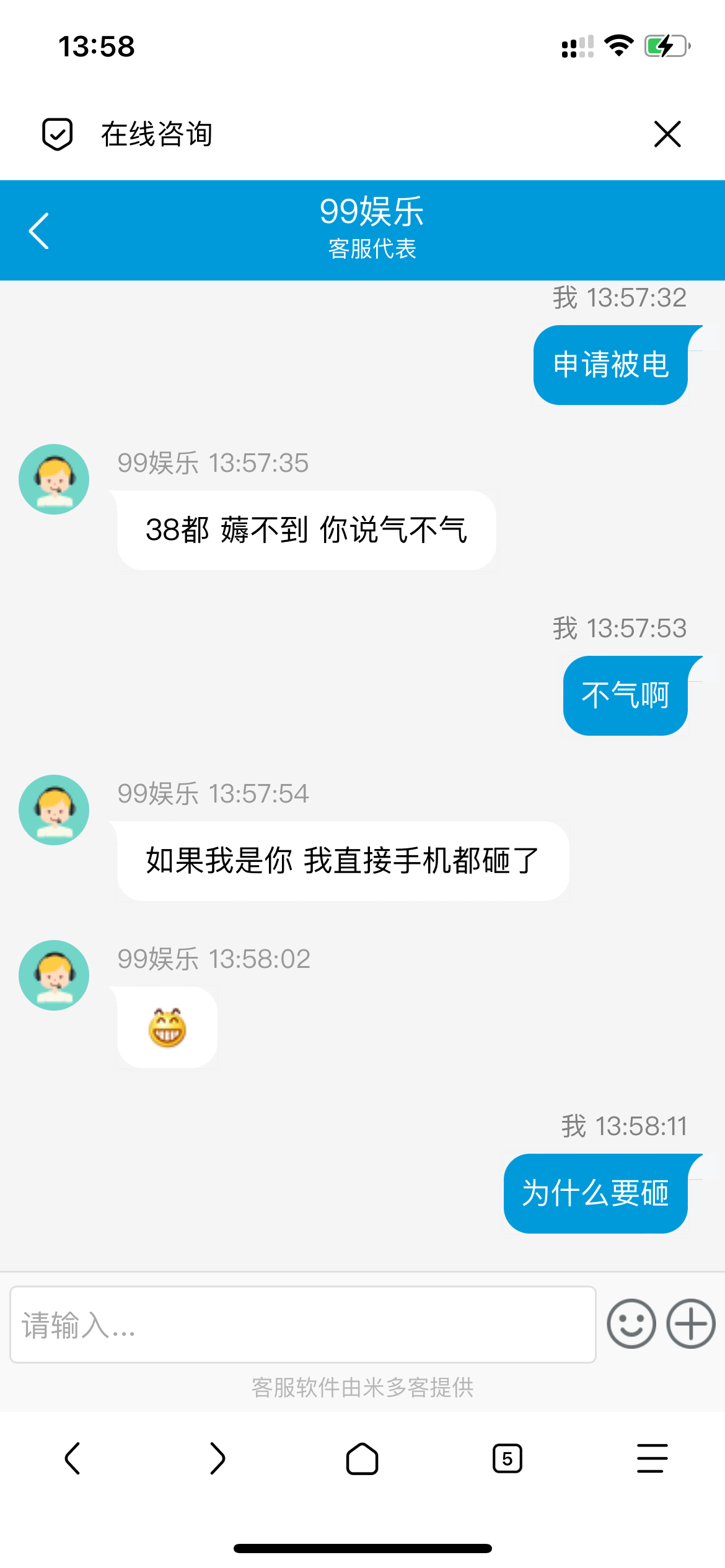This screenshot has width=725, height=1568.
Task: Go forward in the browser toolbar
Action: (217, 1458)
